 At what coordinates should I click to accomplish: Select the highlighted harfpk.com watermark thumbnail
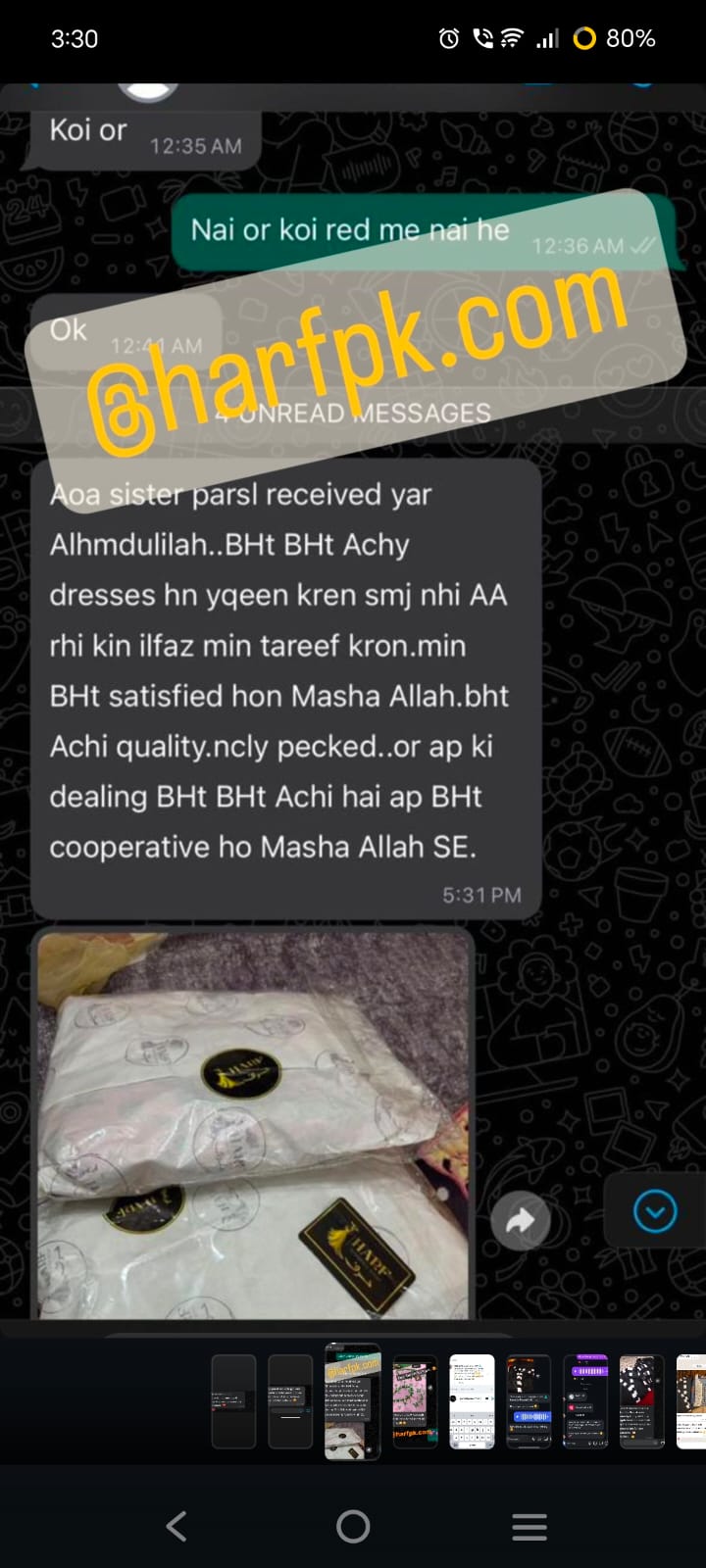coord(352,1401)
